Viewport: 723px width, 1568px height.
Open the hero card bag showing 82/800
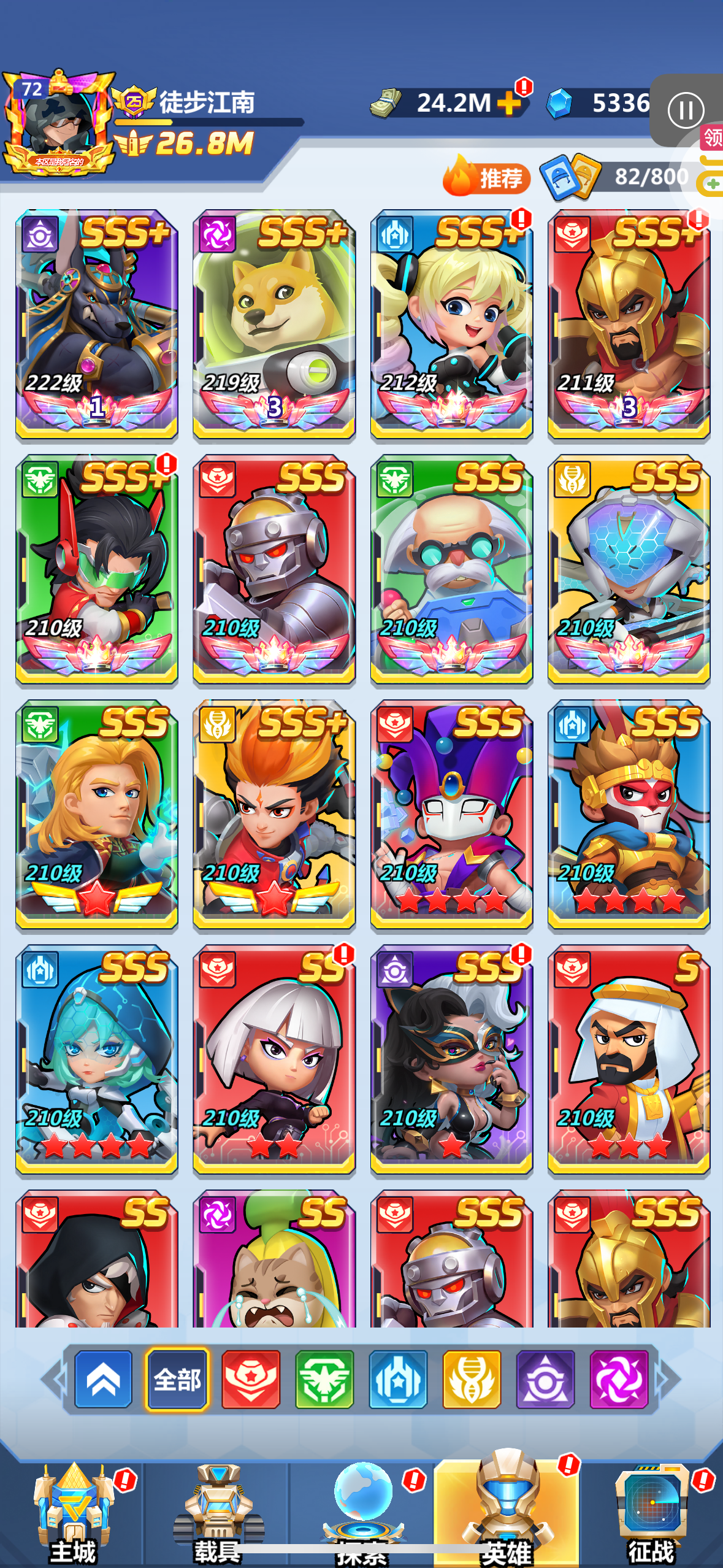point(616,177)
